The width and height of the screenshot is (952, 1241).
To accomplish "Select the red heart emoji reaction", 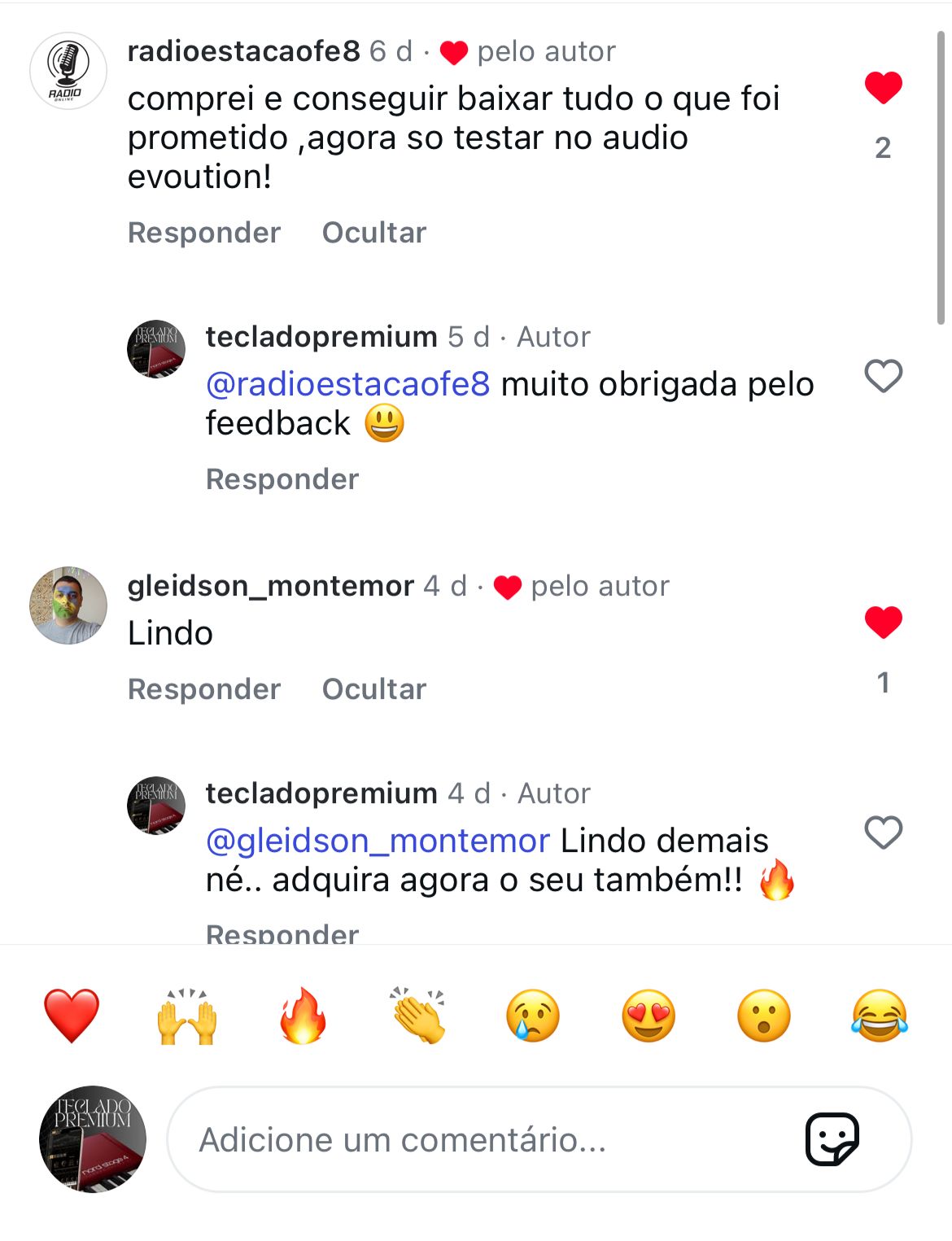I will click(x=72, y=1016).
